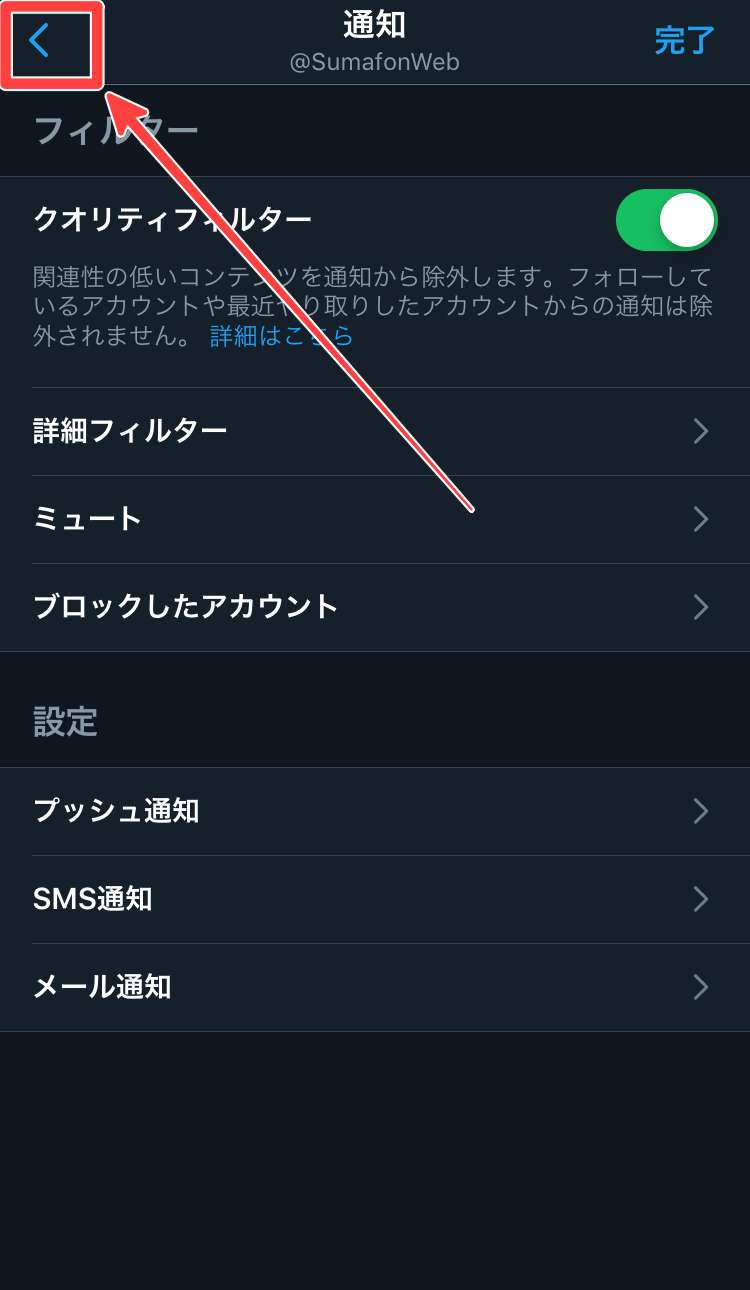Viewport: 750px width, 1290px height.
Task: Open SMS通知 settings
Action: pyautogui.click(x=374, y=899)
